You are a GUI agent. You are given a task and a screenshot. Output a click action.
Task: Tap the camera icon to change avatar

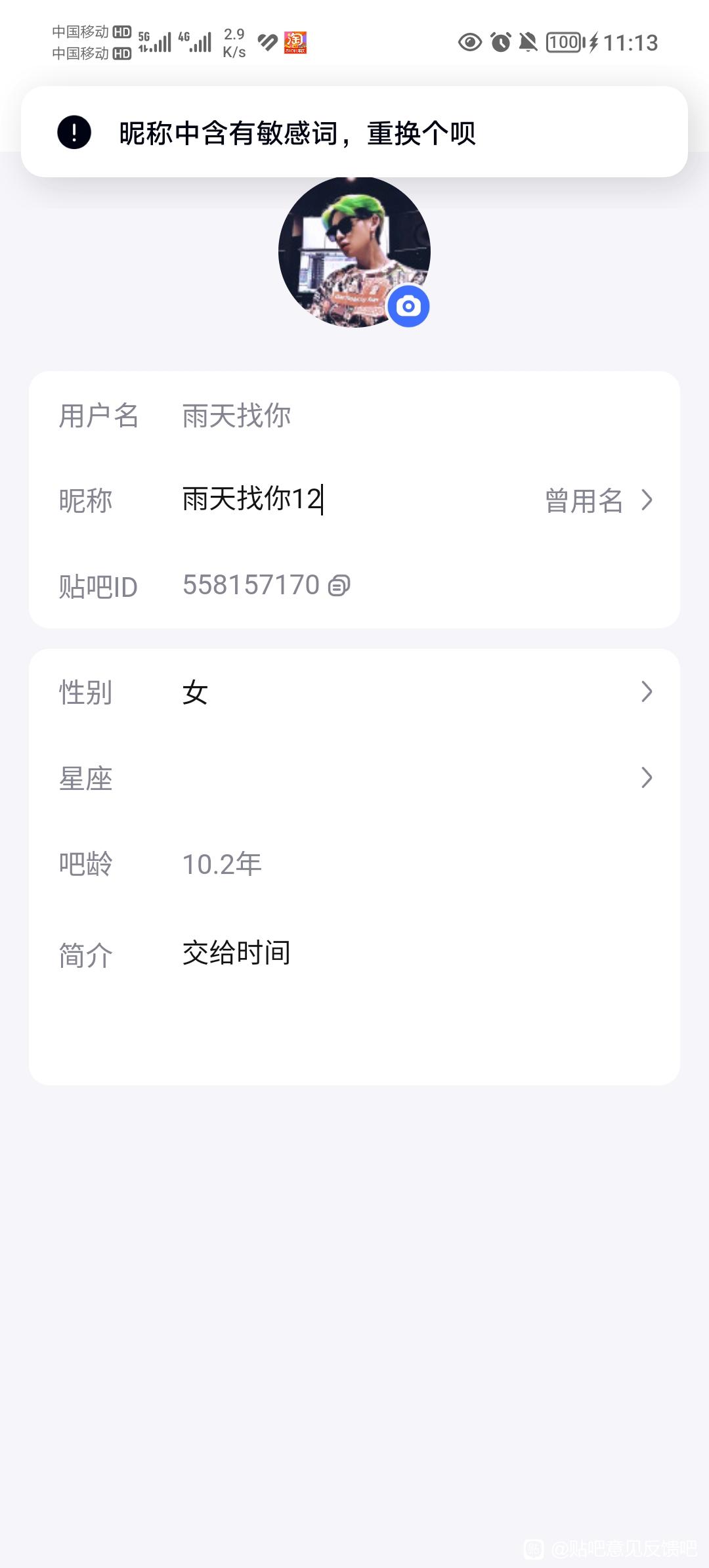(x=408, y=306)
